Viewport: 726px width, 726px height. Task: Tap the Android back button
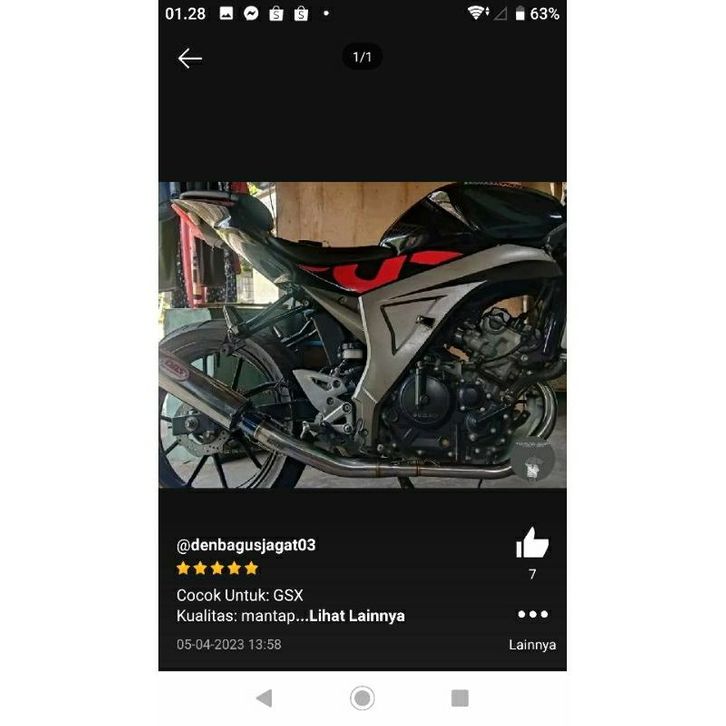[264, 698]
